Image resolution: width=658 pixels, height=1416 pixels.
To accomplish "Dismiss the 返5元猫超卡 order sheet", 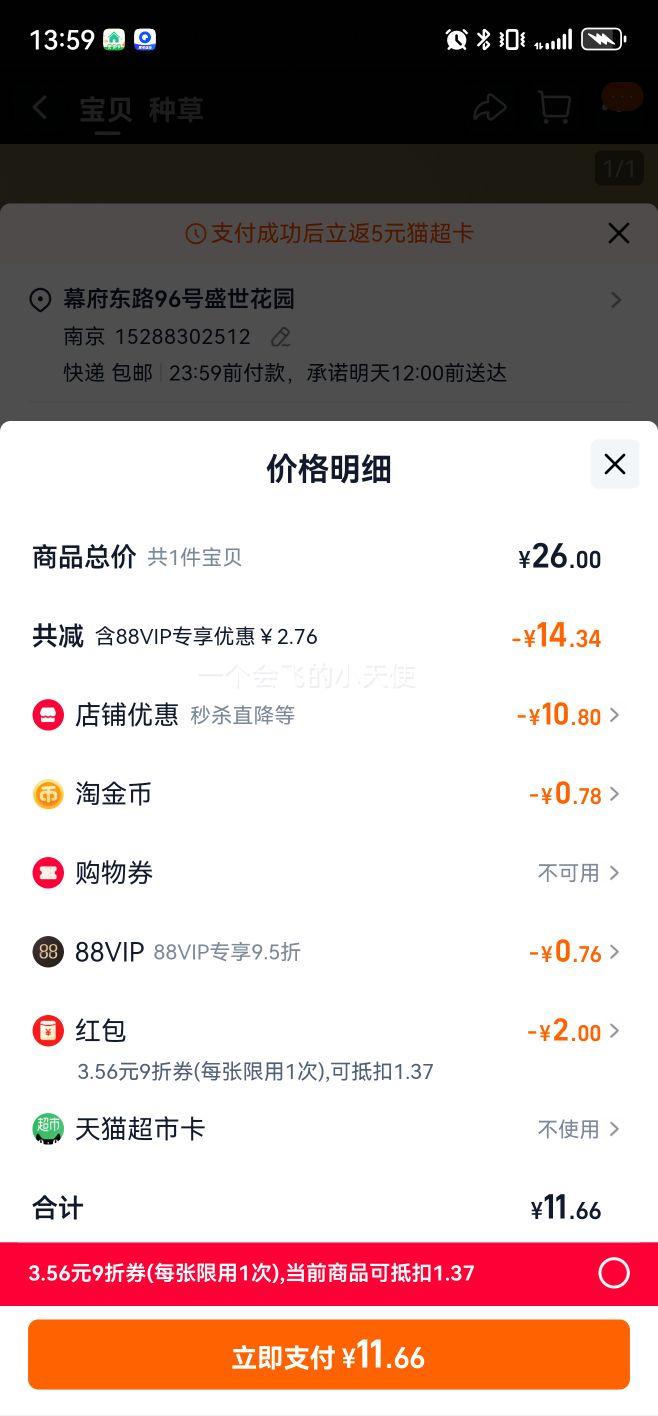I will (x=619, y=233).
